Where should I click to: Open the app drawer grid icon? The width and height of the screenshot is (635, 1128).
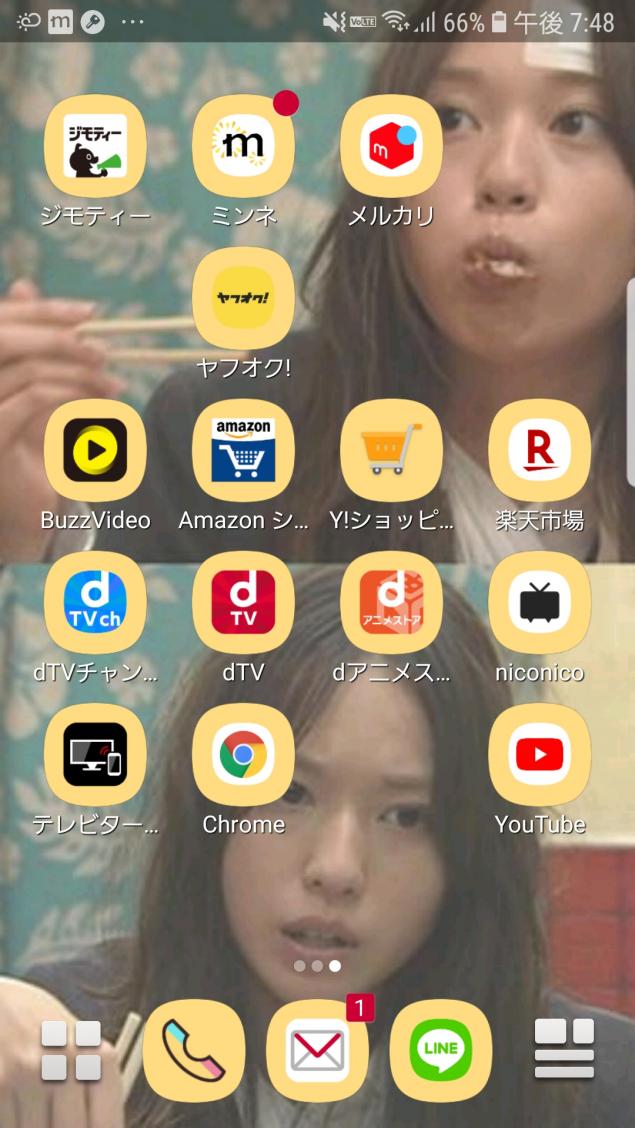[71, 1050]
